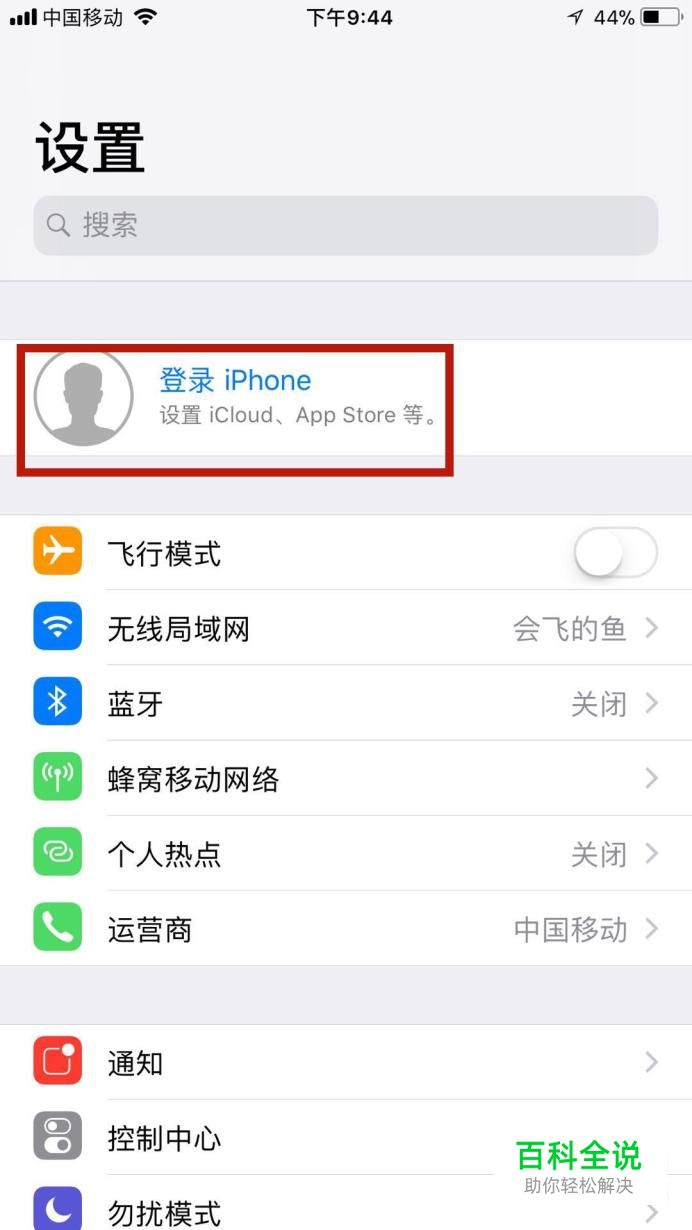This screenshot has width=692, height=1230.
Task: Tap the 搜索 search field
Action: tap(345, 225)
